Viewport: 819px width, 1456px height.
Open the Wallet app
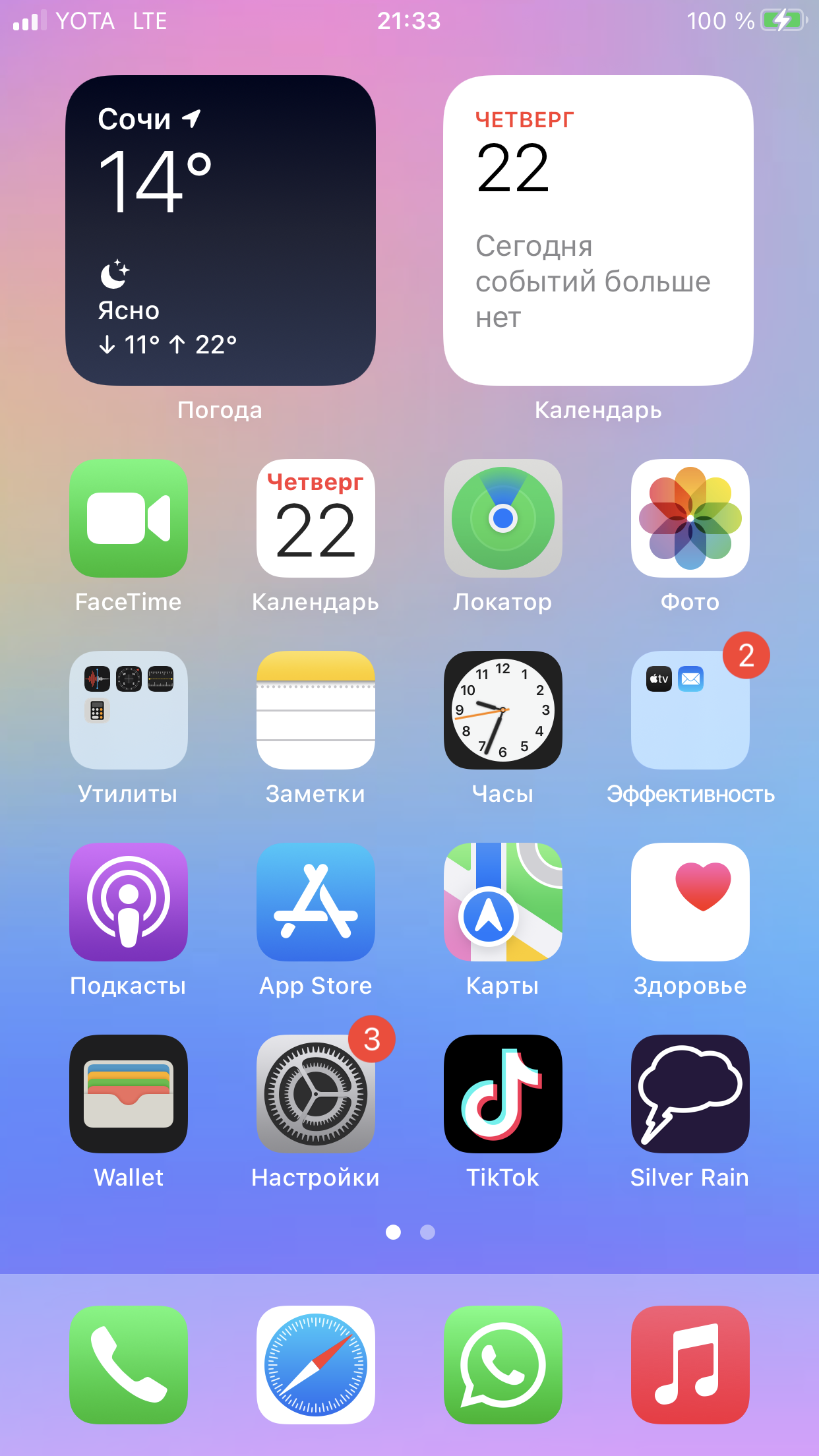(129, 1094)
